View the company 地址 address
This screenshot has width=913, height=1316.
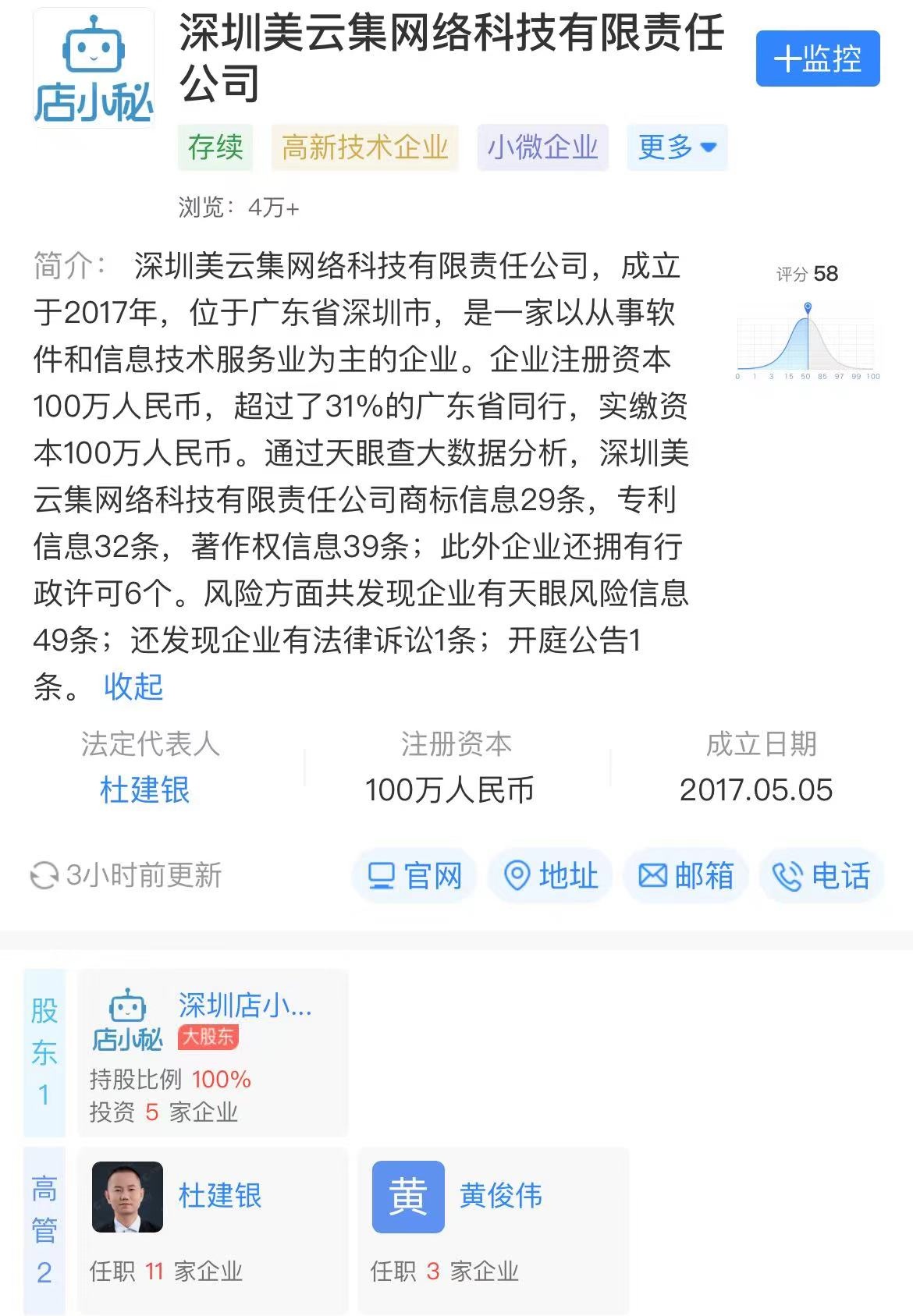pos(551,875)
